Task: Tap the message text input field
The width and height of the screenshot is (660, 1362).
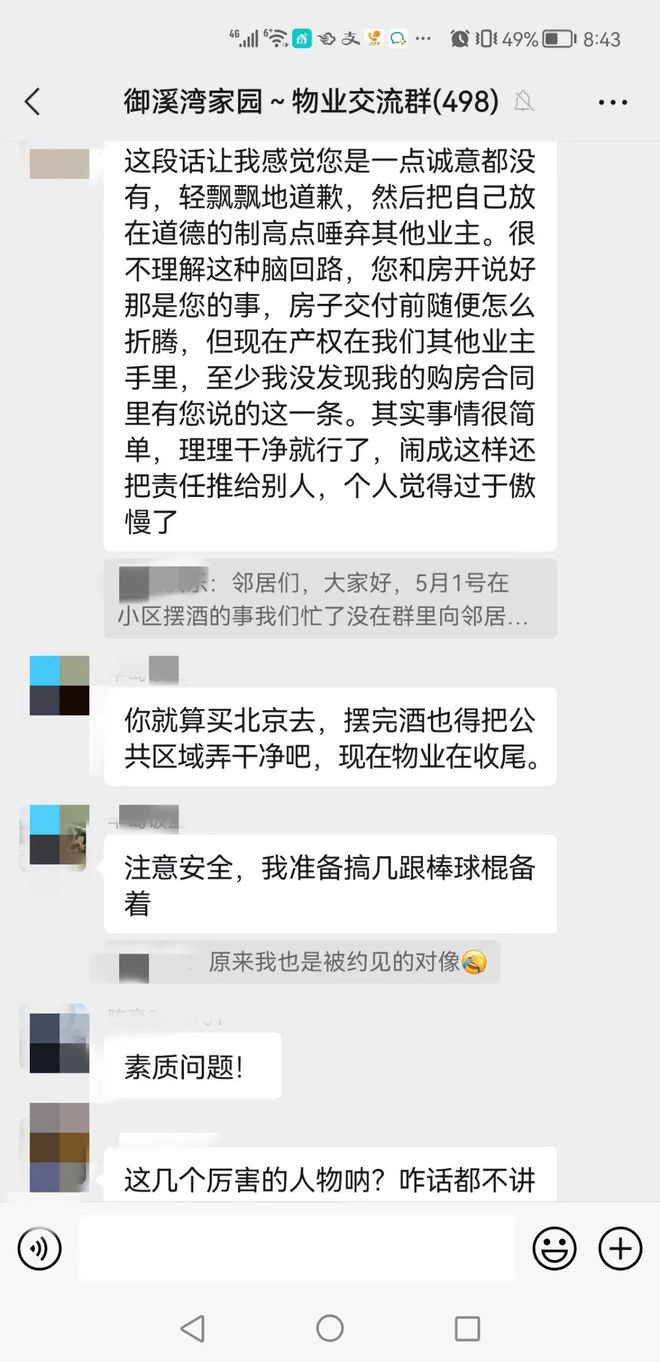Action: click(296, 1248)
